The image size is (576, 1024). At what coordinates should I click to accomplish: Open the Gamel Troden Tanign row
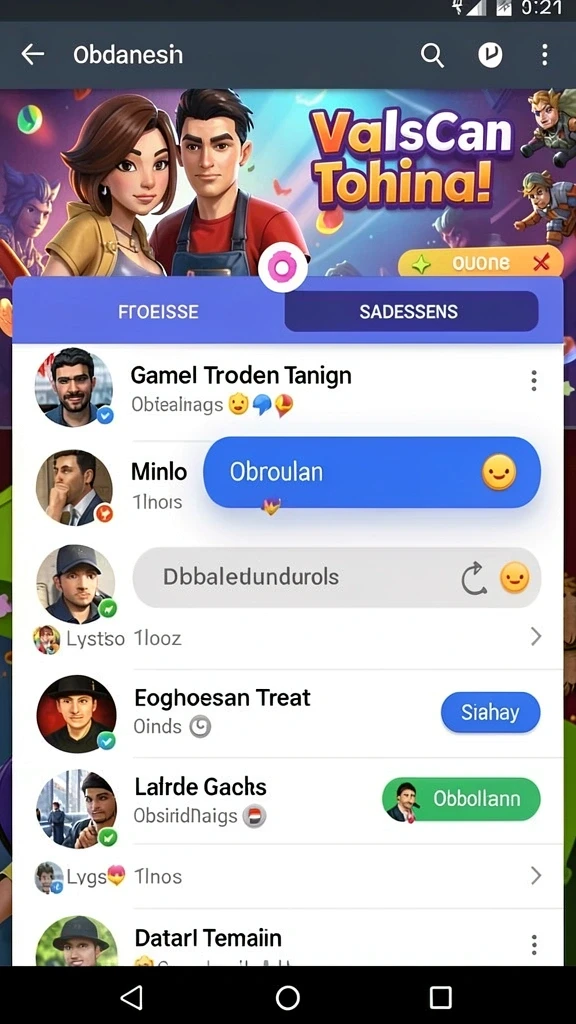point(287,388)
